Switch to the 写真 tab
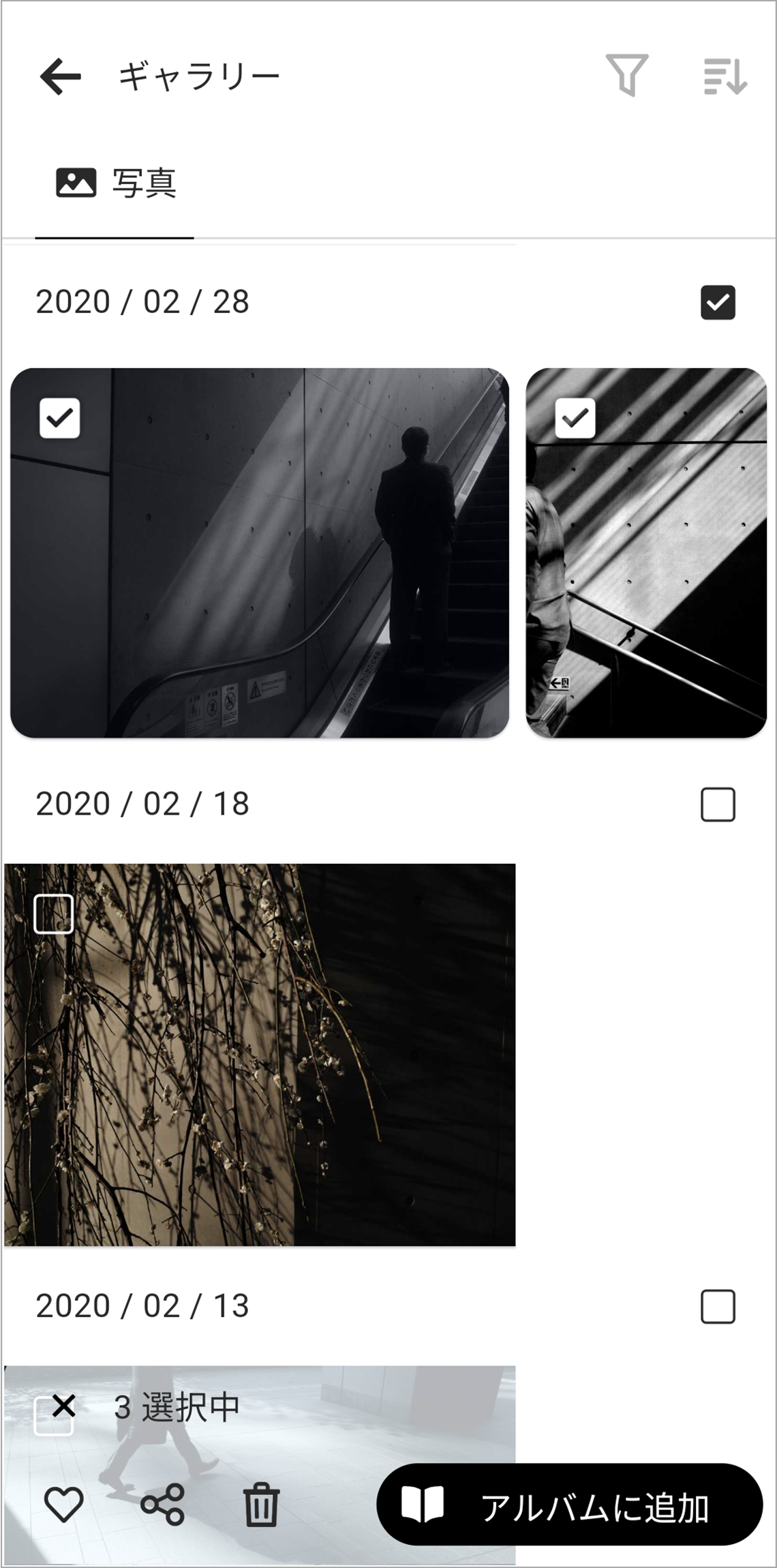The height and width of the screenshot is (1568, 777). tap(115, 183)
